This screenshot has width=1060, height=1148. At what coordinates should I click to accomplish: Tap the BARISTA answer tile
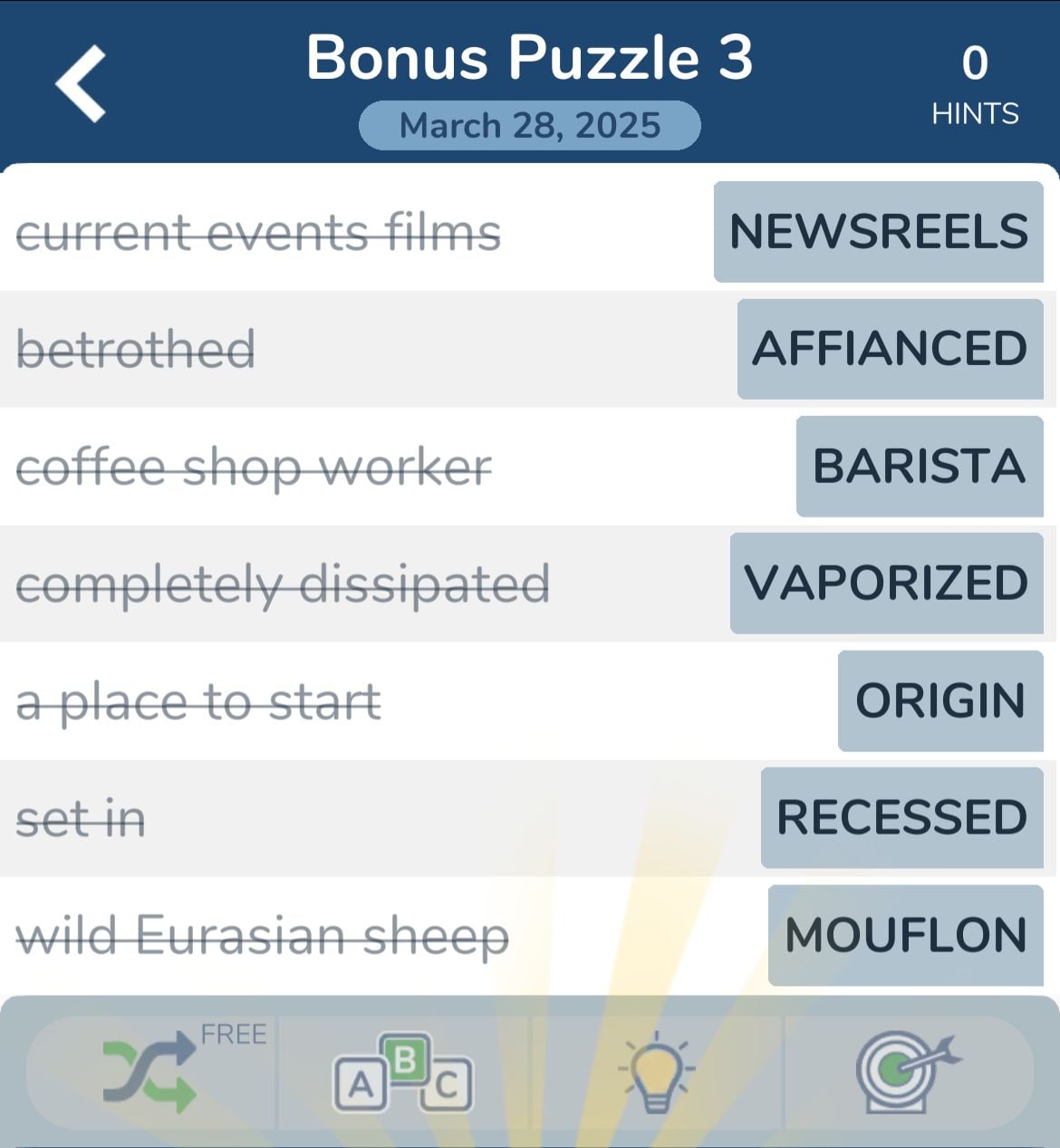tap(918, 467)
